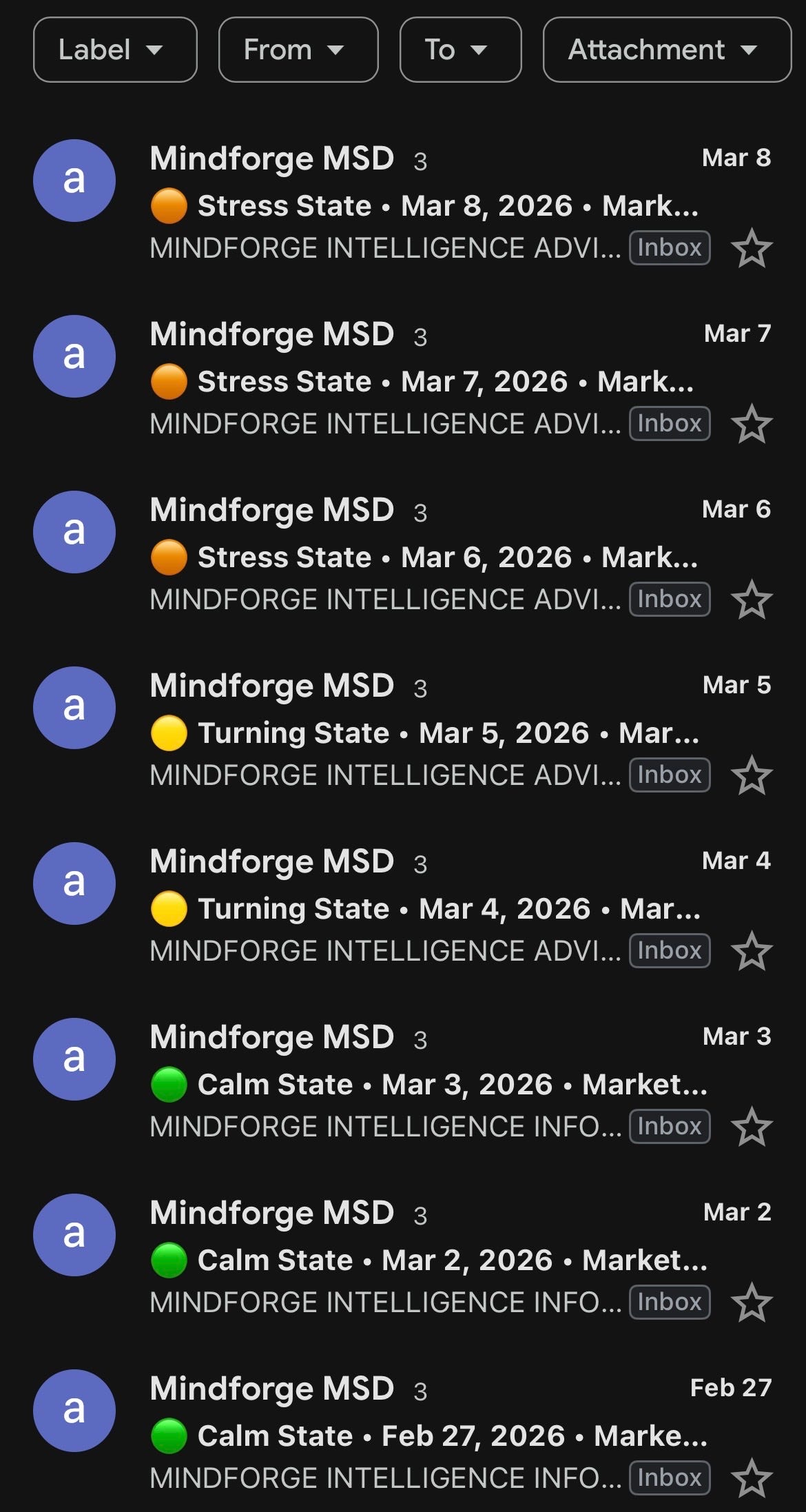Star the Mar 2 Mindforge email
The height and width of the screenshot is (1512, 806).
(751, 1303)
